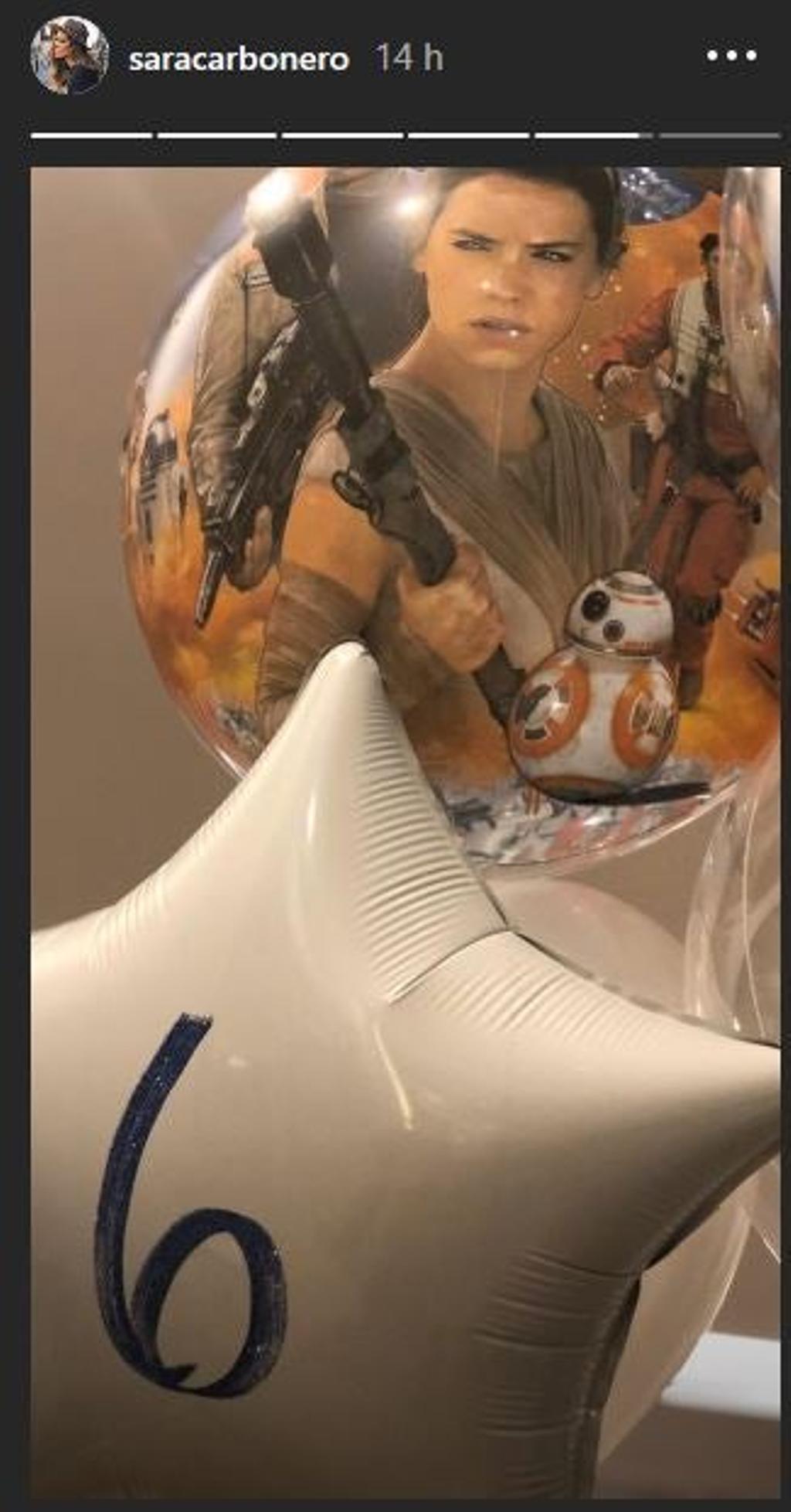791x1512 pixels.
Task: Open the saracarbonero username link
Action: [239, 59]
